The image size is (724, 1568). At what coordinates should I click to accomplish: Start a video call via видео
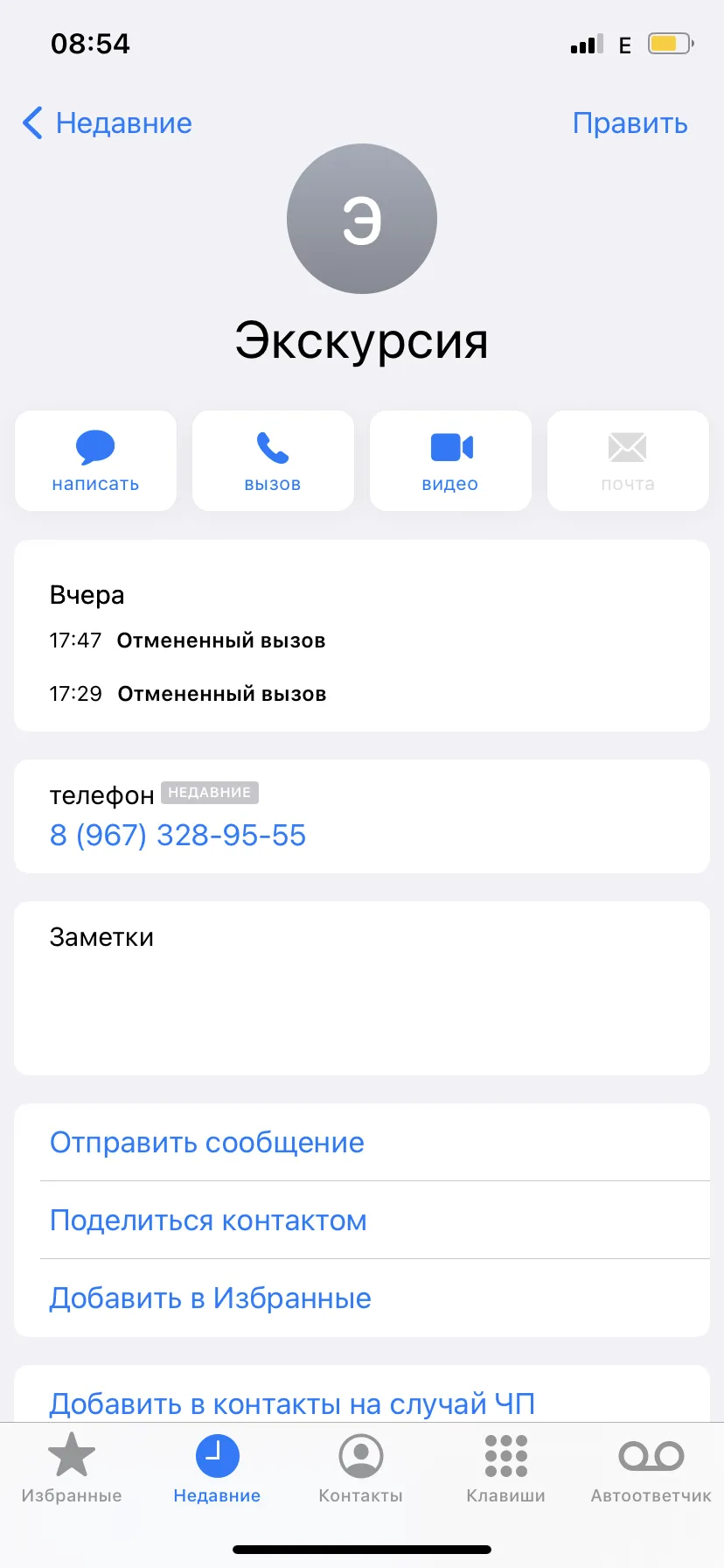450,460
